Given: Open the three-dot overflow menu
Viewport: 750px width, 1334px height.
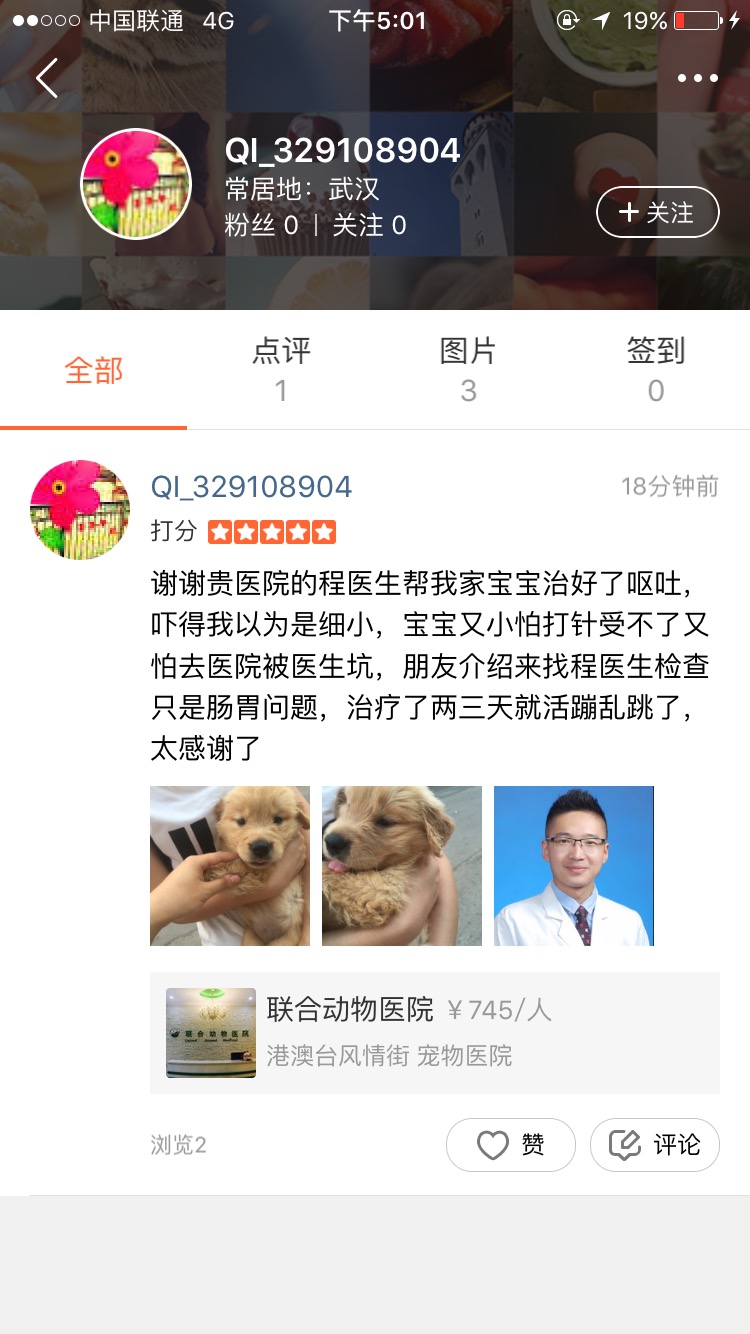Looking at the screenshot, I should [x=697, y=78].
